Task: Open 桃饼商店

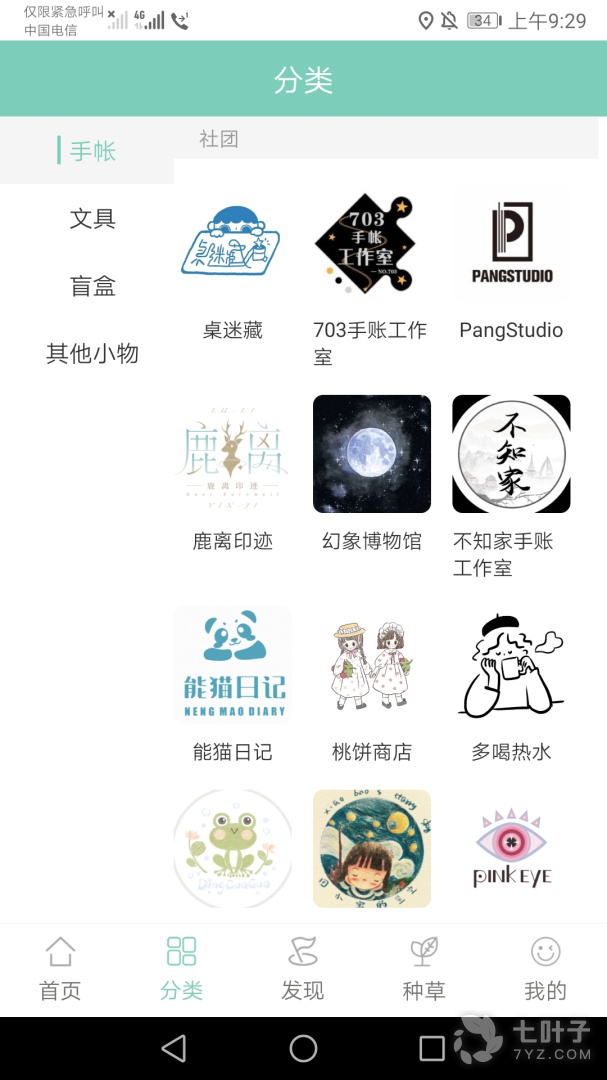Action: click(x=371, y=665)
